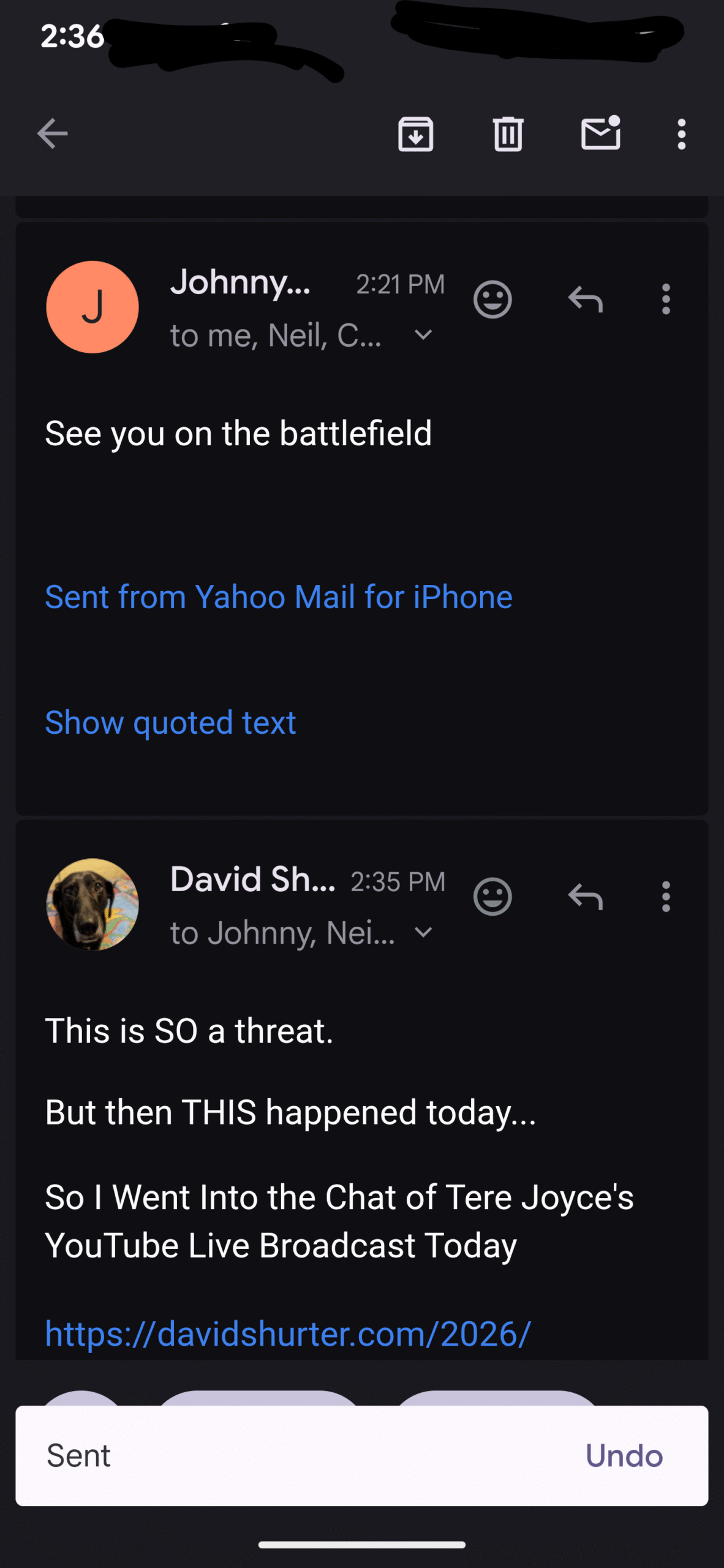View Johnny's sender avatar
The height and width of the screenshot is (1568, 724).
click(x=92, y=307)
